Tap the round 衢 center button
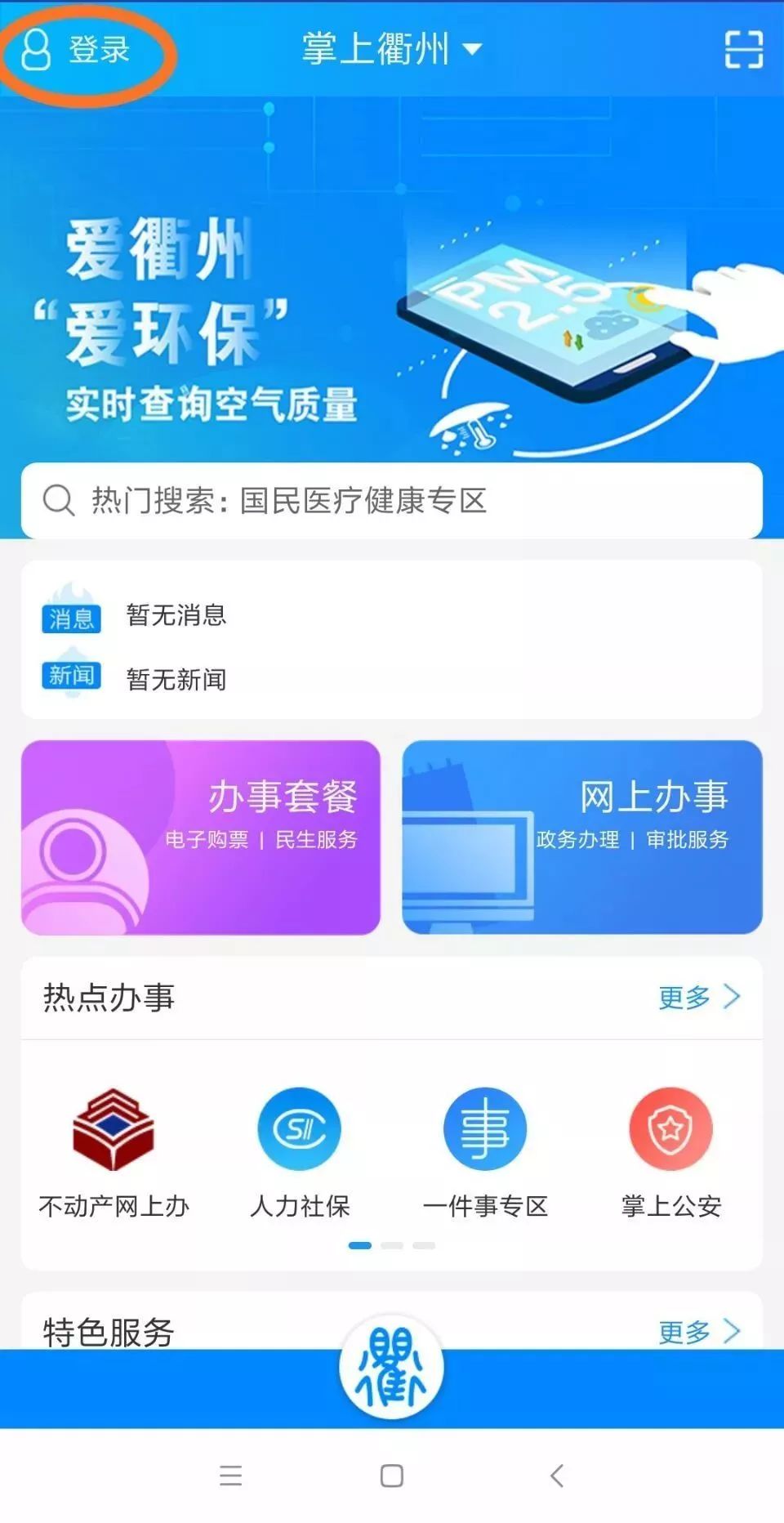The image size is (784, 1523). pos(392,1367)
